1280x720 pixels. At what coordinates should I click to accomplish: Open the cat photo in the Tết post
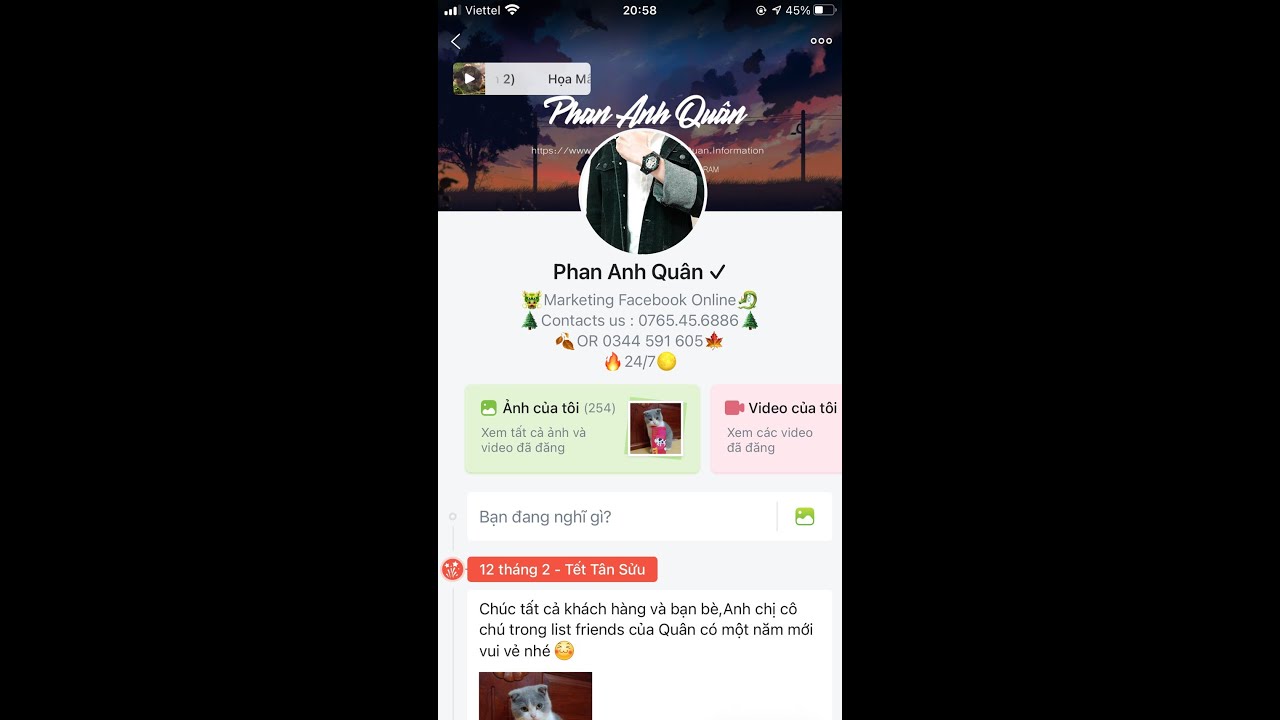pyautogui.click(x=535, y=697)
